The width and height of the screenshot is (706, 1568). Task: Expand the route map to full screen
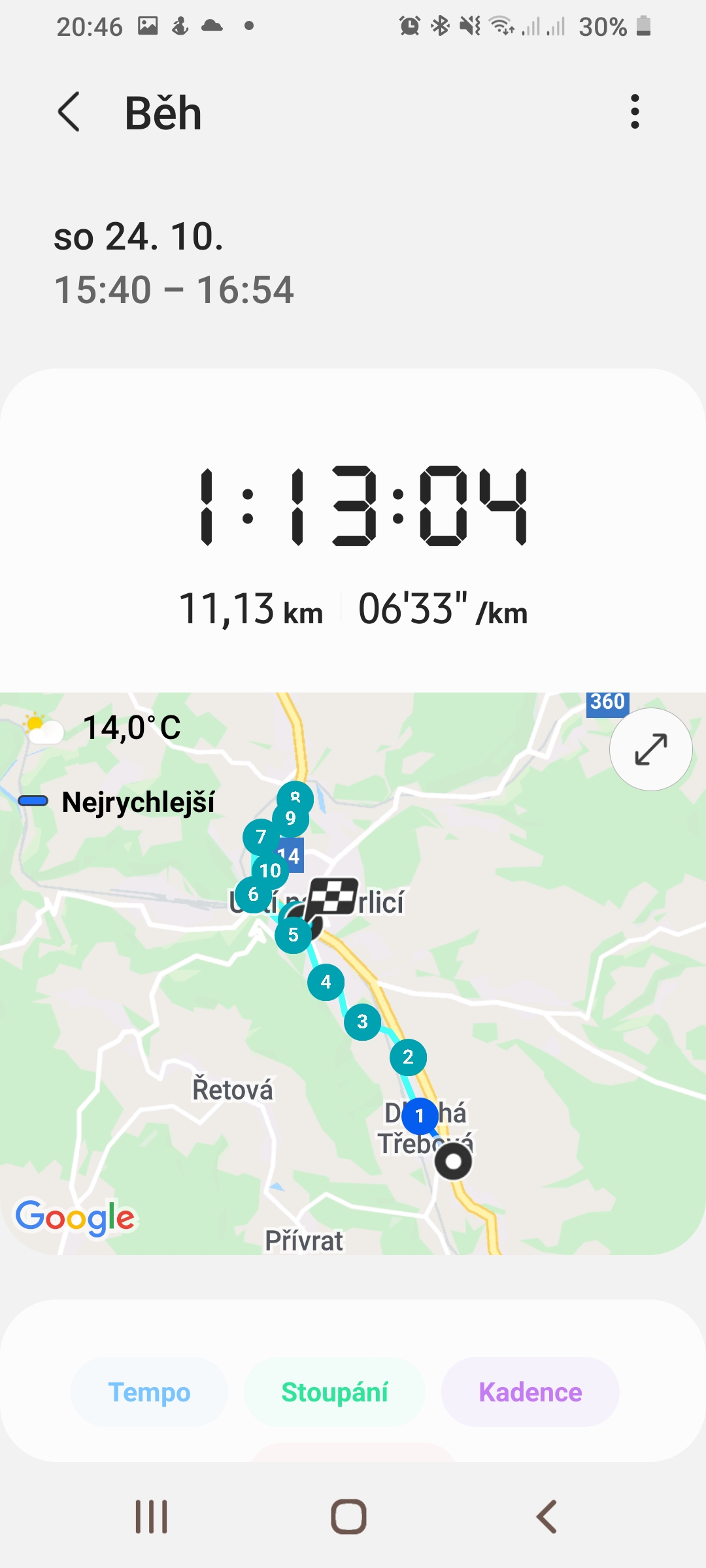point(650,749)
